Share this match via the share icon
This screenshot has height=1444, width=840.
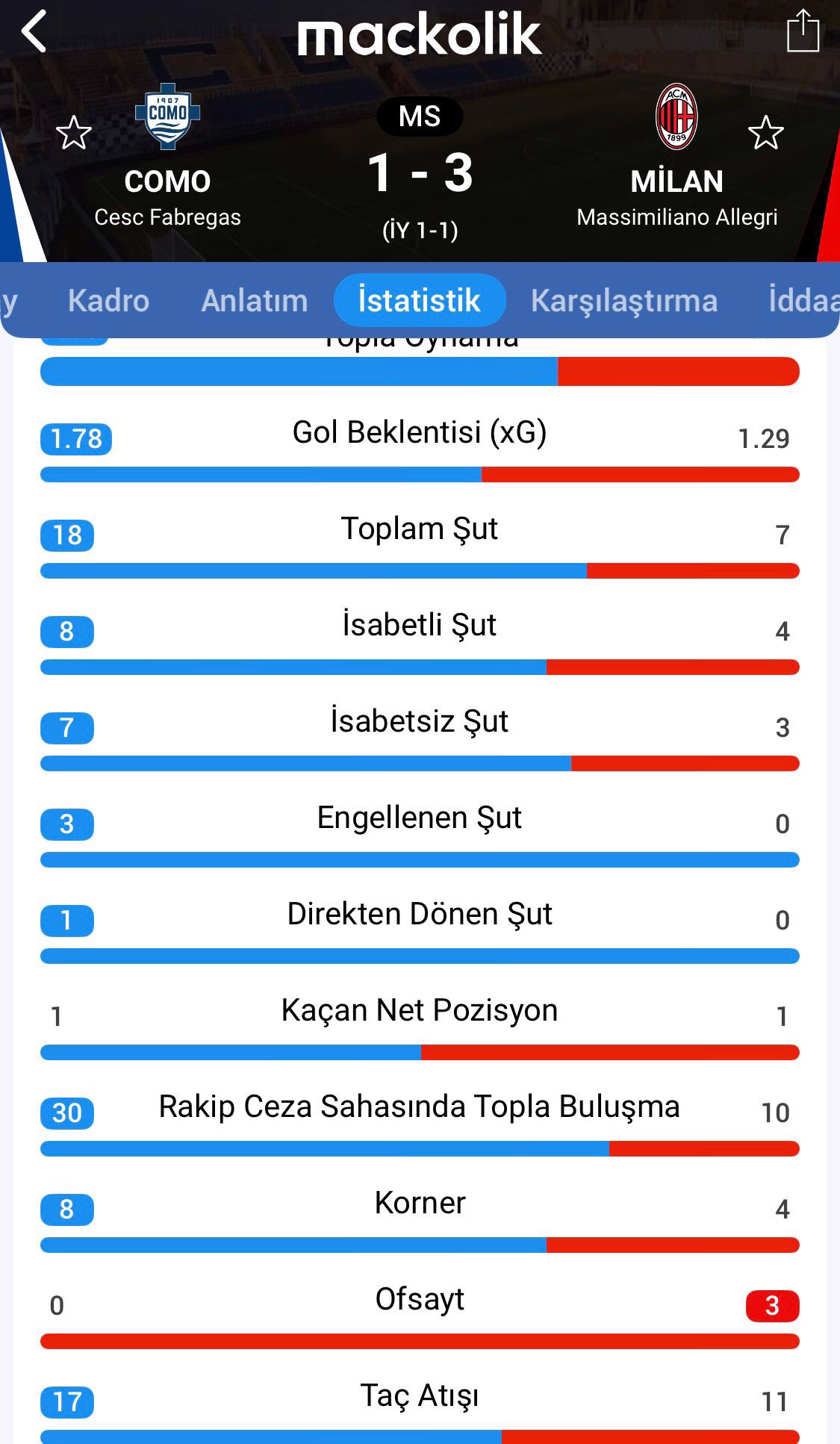pyautogui.click(x=803, y=31)
